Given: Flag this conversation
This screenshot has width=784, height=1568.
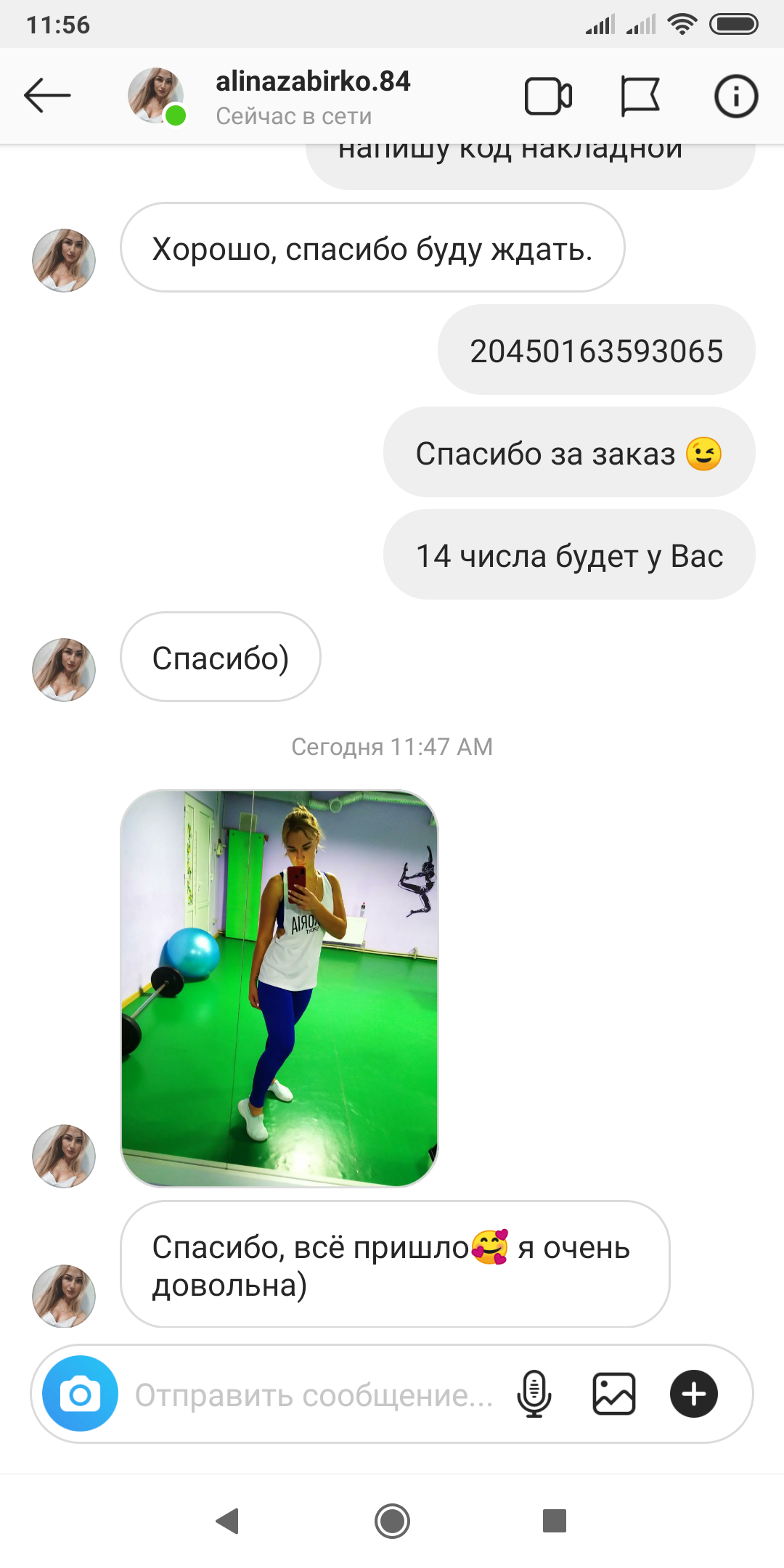Looking at the screenshot, I should (640, 97).
